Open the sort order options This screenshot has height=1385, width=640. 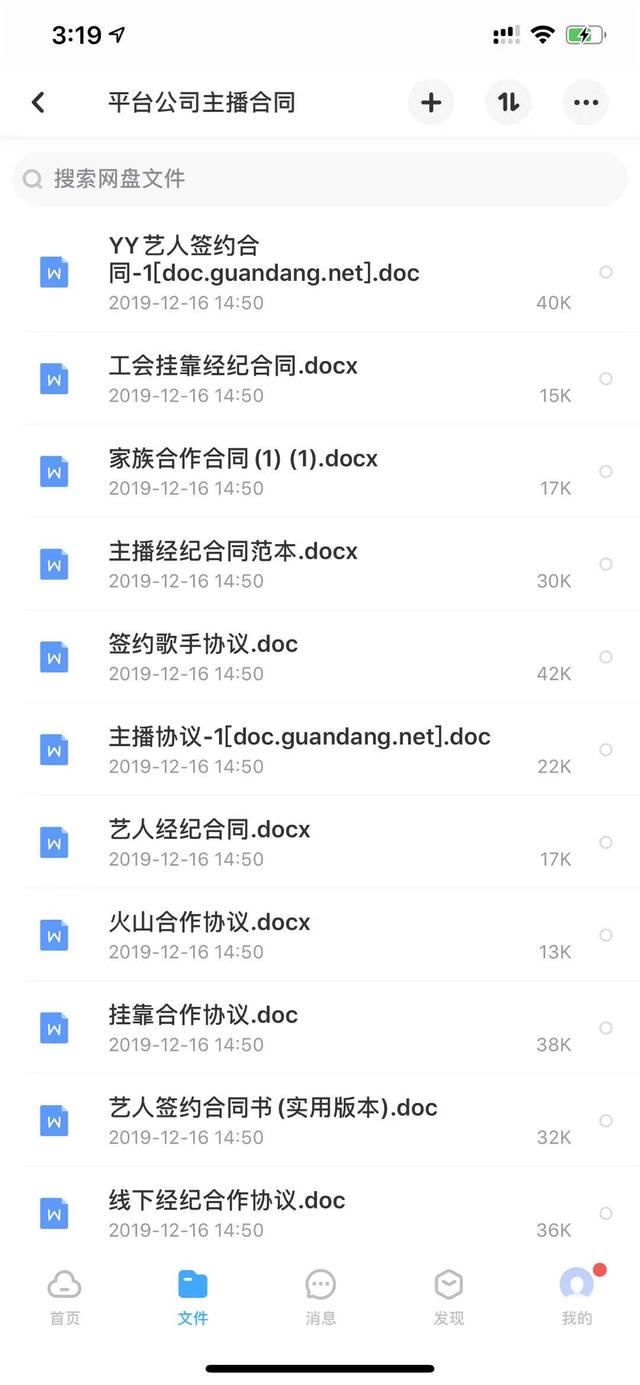tap(509, 102)
